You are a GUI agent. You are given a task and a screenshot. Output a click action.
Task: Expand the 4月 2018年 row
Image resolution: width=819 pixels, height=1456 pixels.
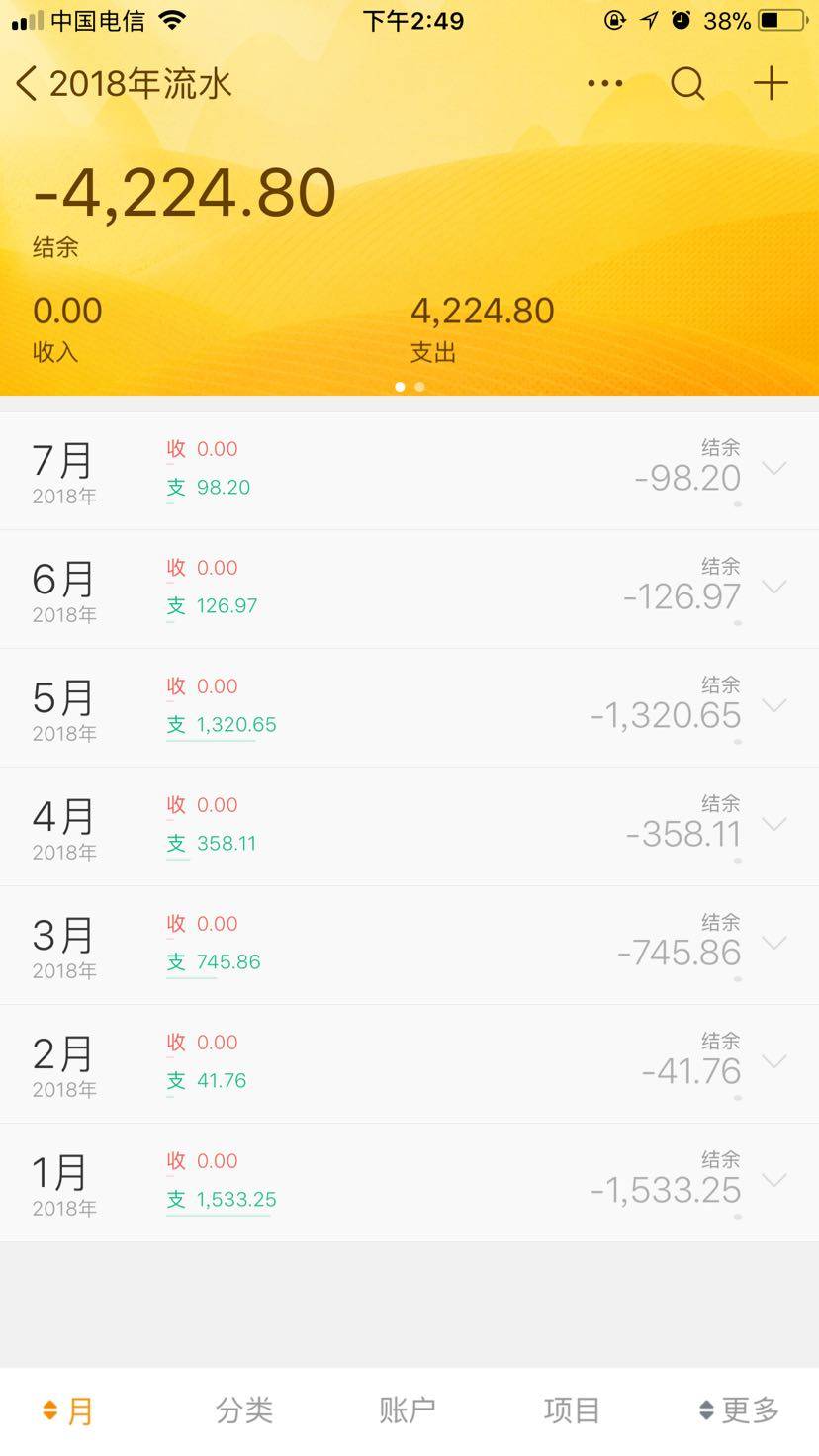coord(773,825)
